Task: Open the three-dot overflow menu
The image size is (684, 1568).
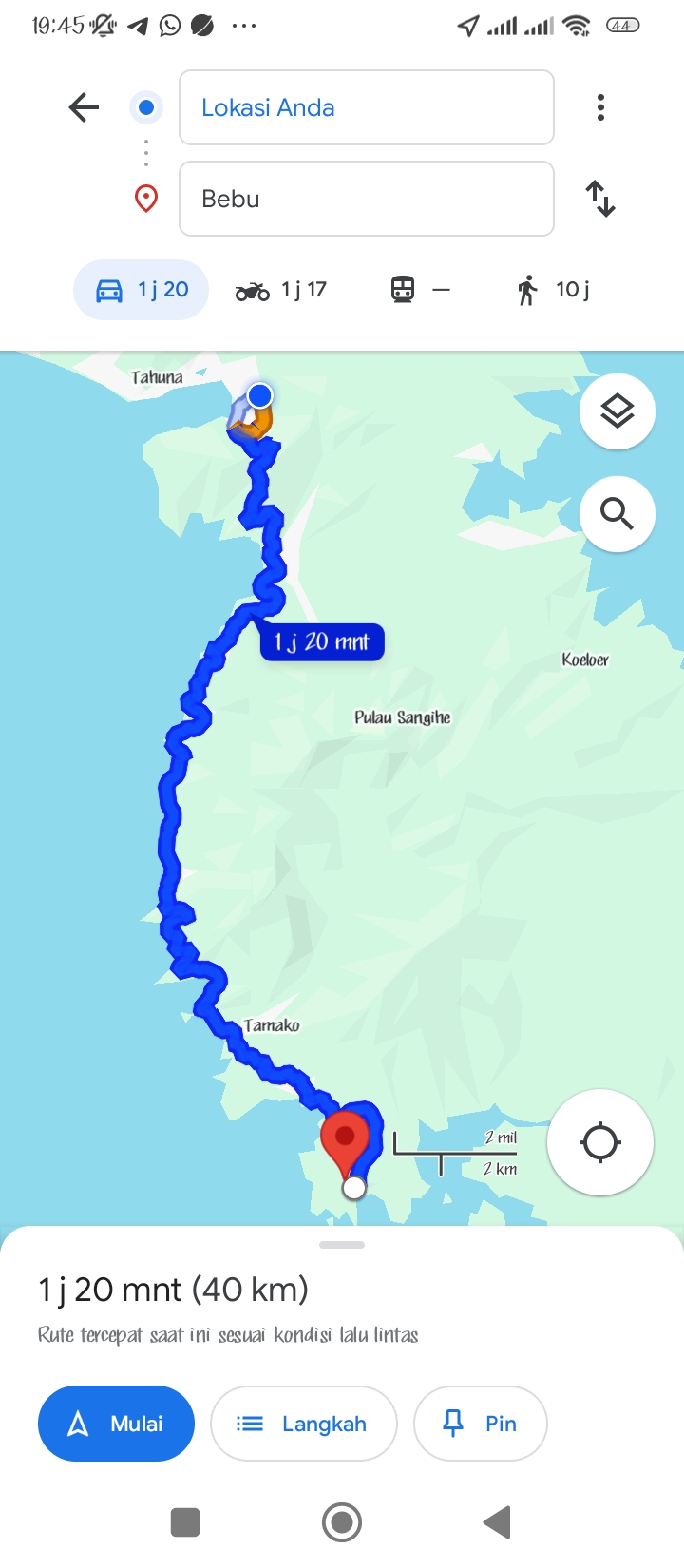Action: (x=600, y=107)
